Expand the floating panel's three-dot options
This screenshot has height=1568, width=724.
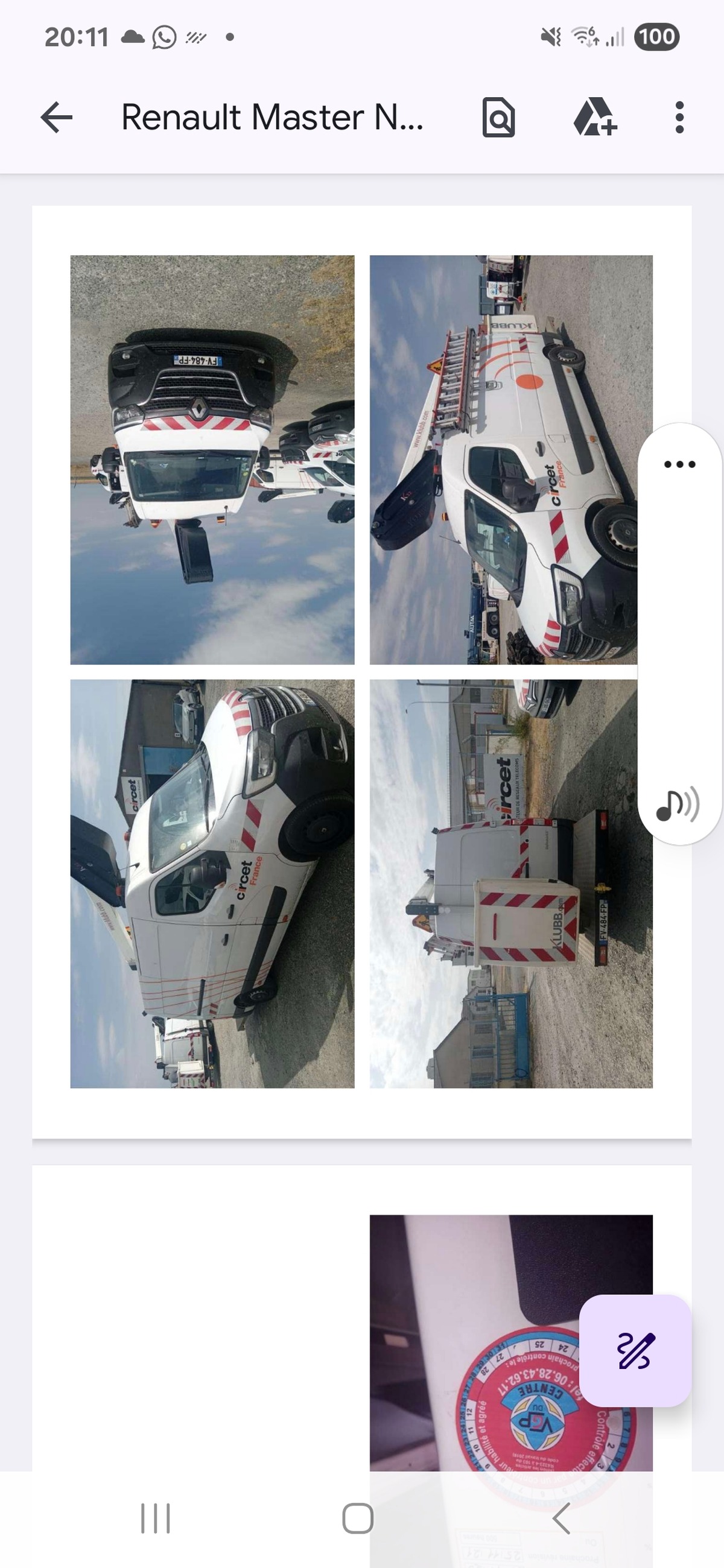[x=679, y=464]
